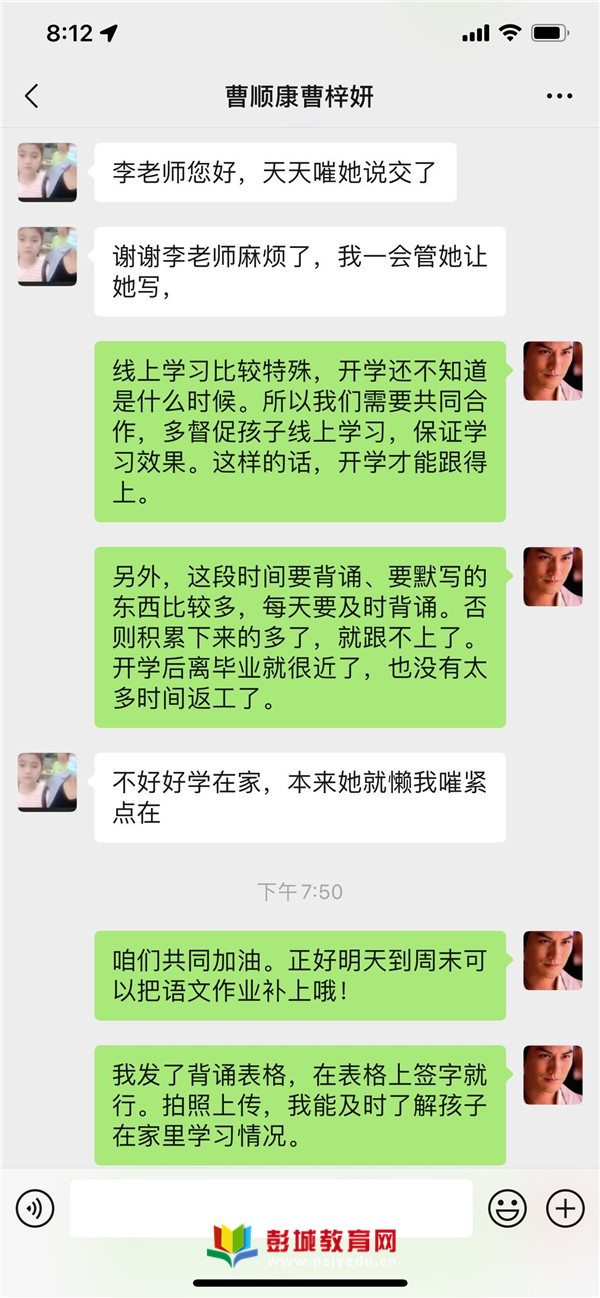View sender avatar beside '咱们共同加油' message
Screen dimensions: 600x1298
552,961
